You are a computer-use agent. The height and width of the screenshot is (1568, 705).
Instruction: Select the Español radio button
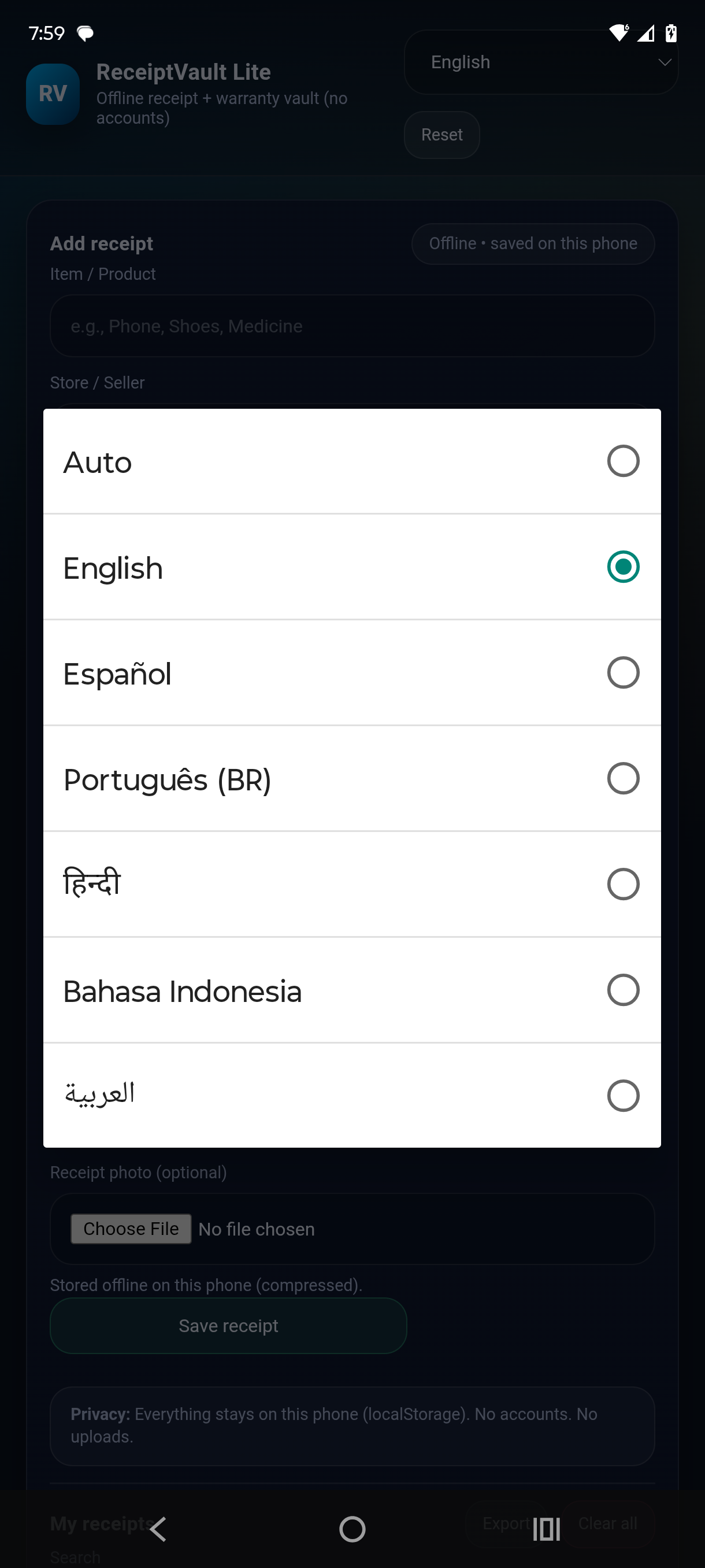point(622,672)
